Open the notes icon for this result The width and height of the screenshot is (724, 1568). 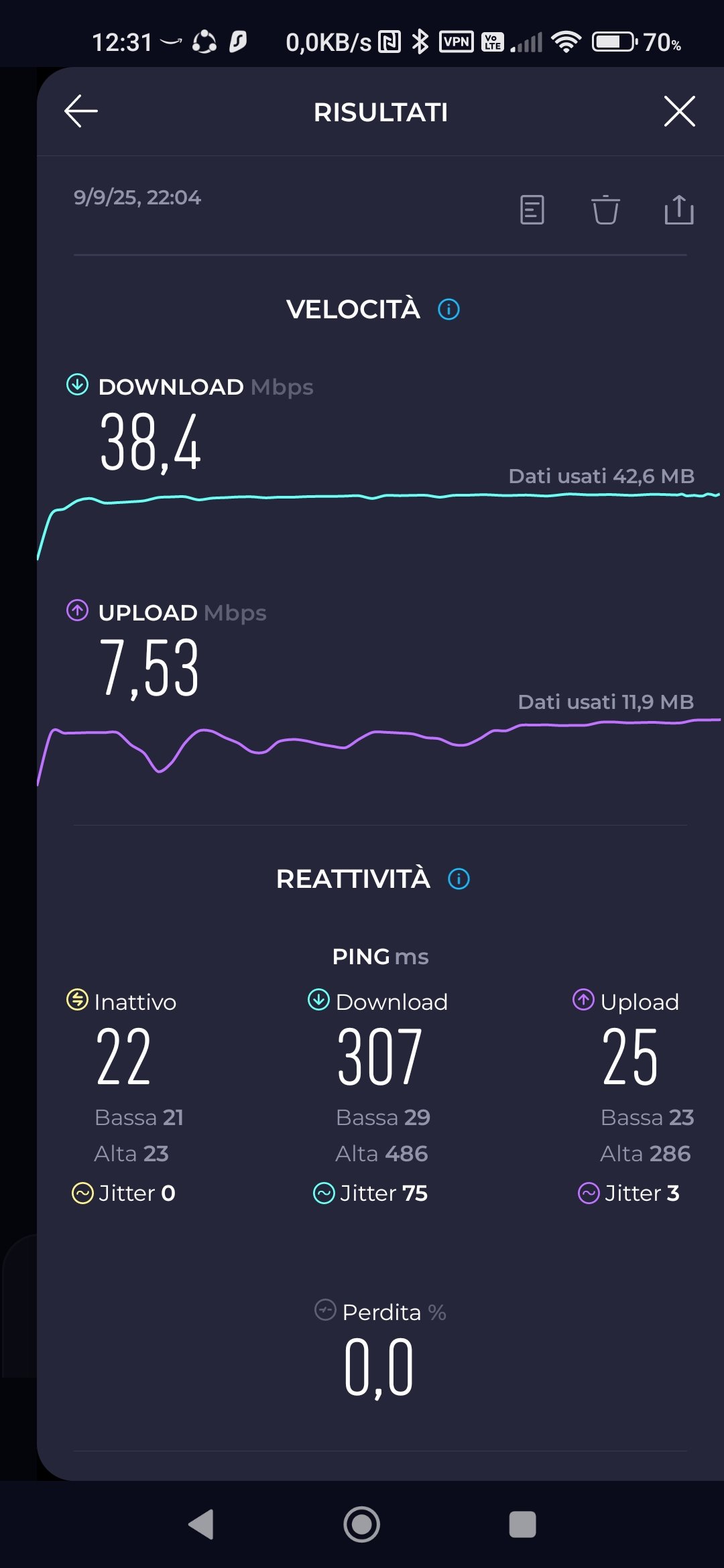532,210
